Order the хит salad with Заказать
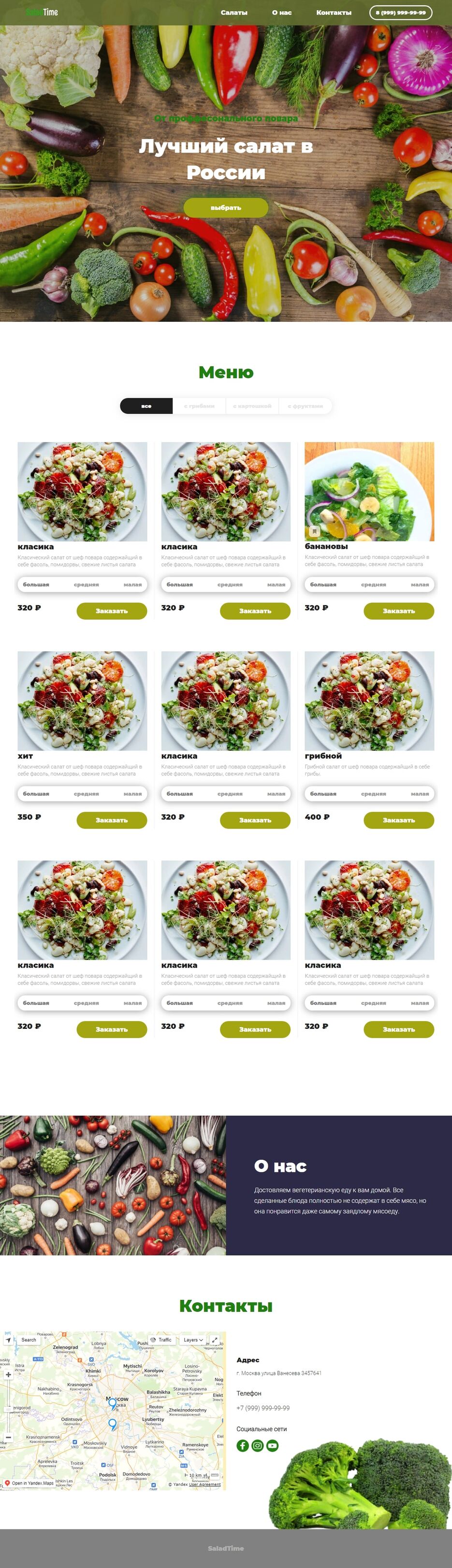452x1568 pixels. [x=112, y=820]
